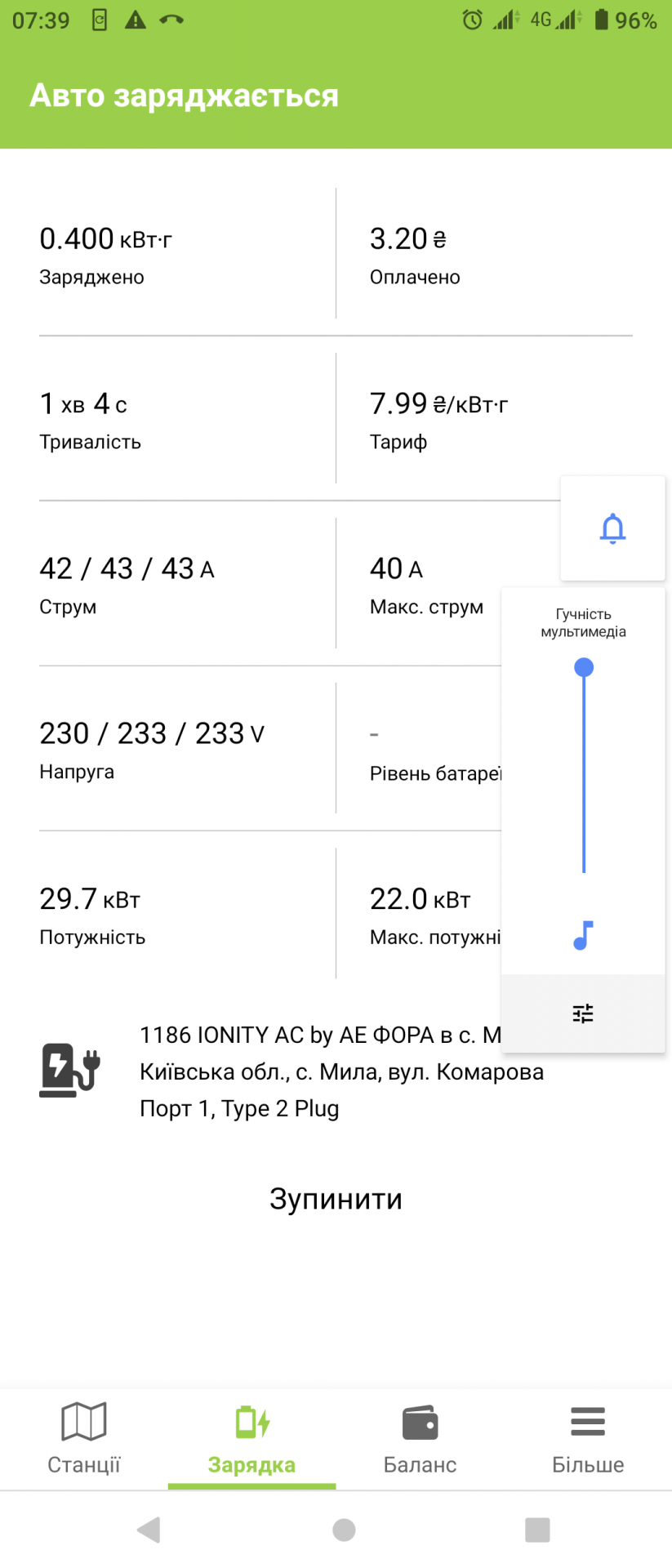This screenshot has height=1568, width=672.
Task: Tap the ringer mode bell icon
Action: click(x=612, y=528)
